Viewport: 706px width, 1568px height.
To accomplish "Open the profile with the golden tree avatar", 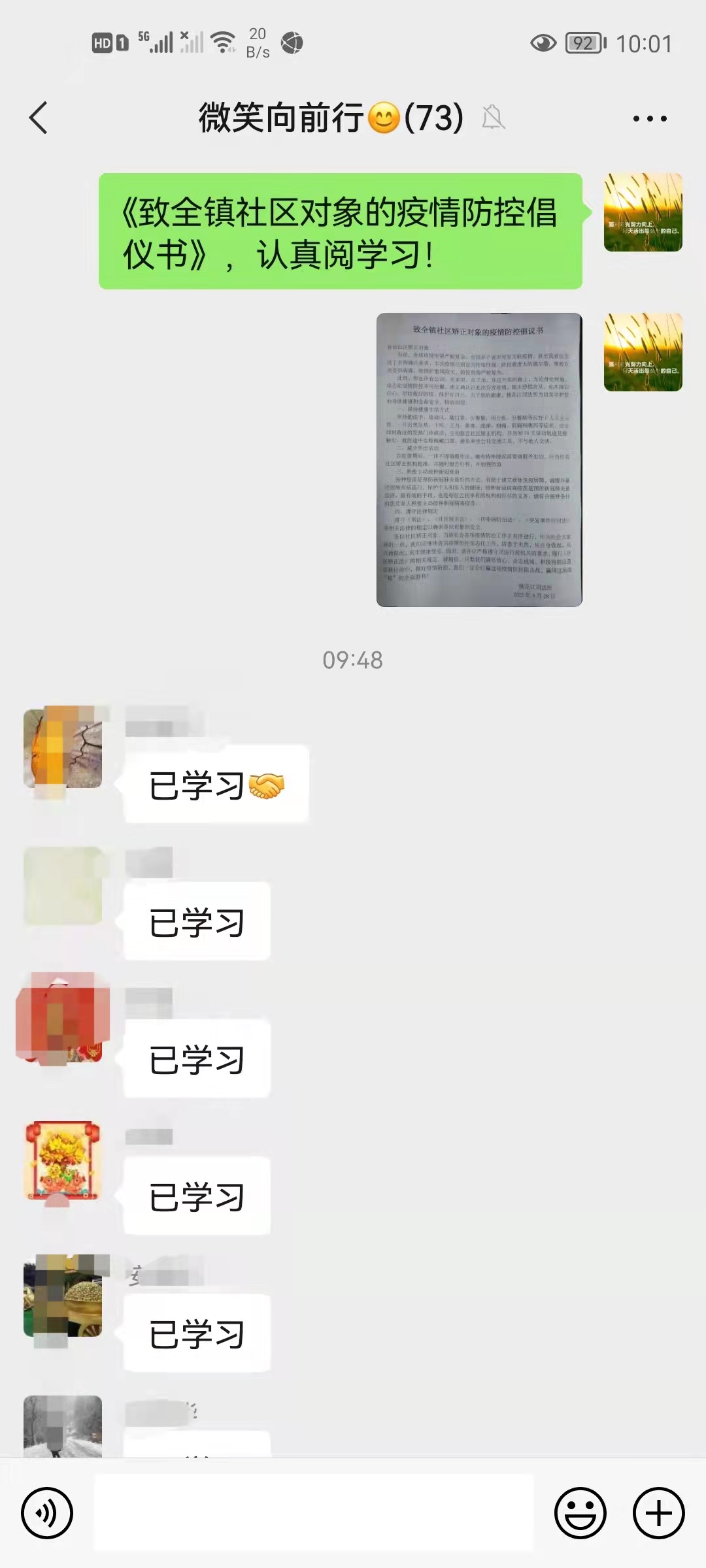I will [63, 1160].
